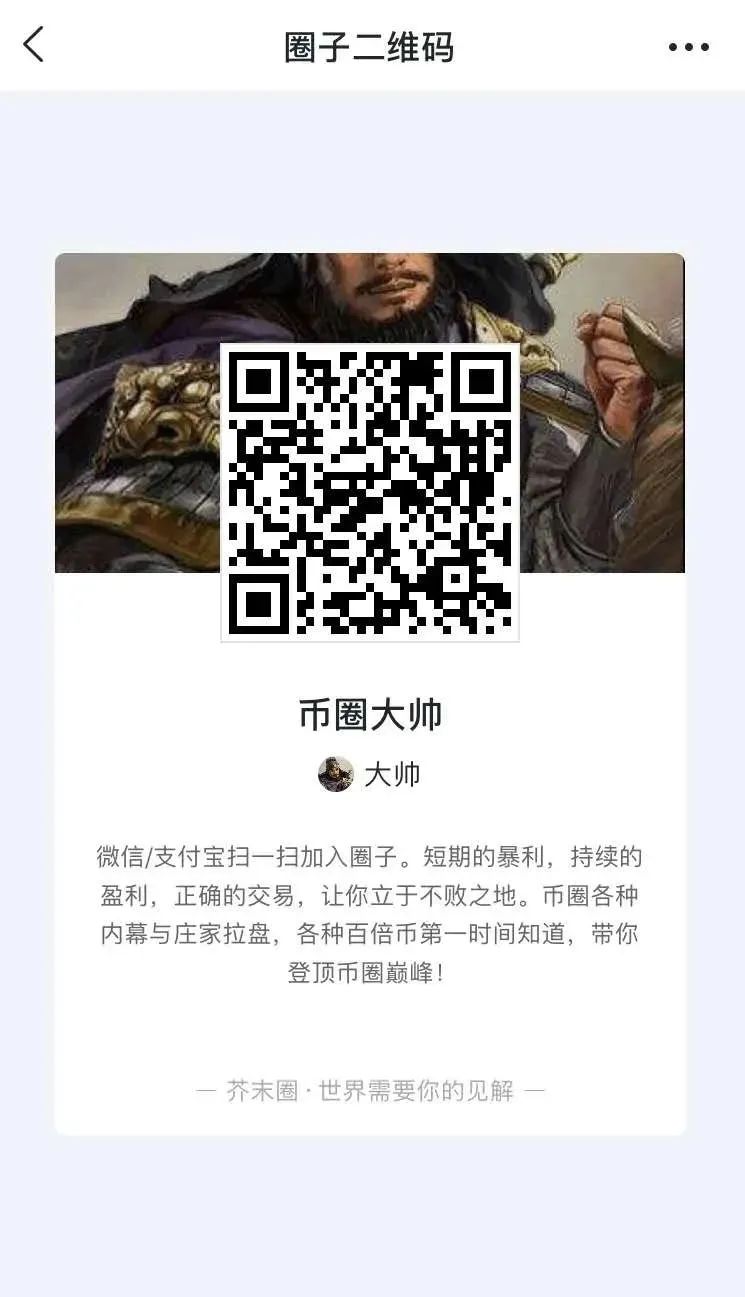Tap the QR code to enlarge it
745x1297 pixels.
coord(370,493)
